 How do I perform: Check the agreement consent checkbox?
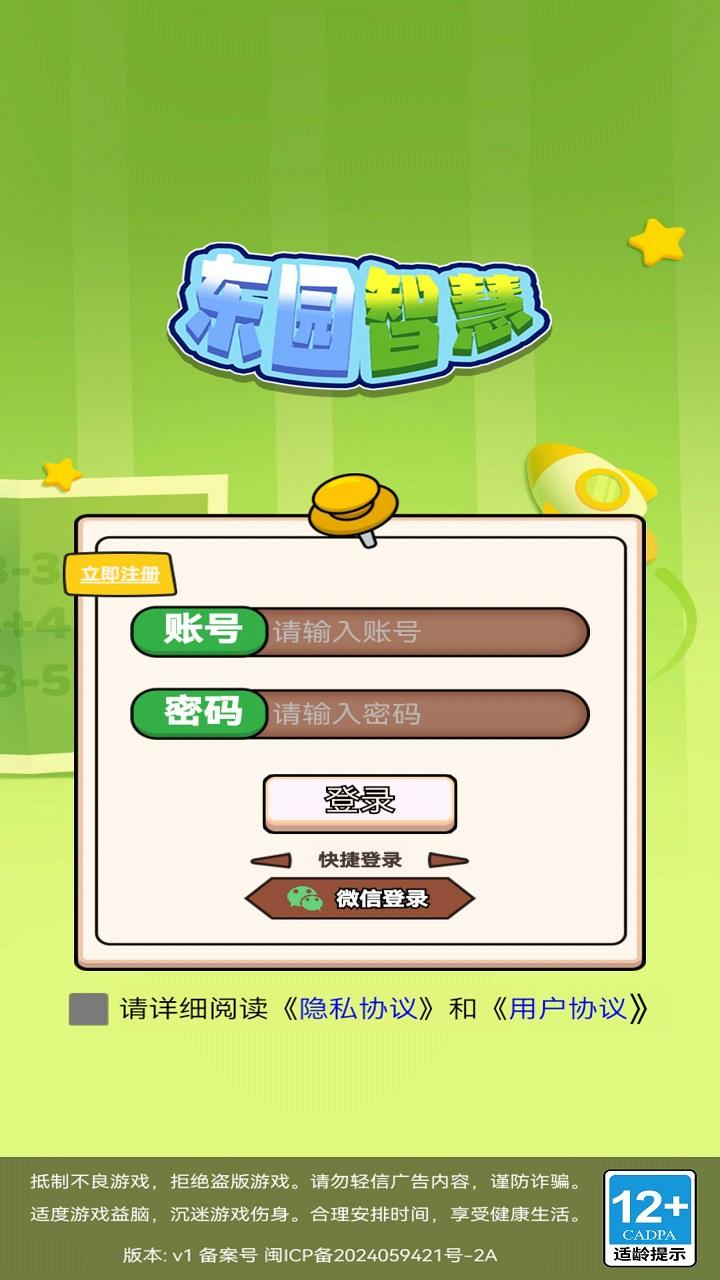tap(88, 1009)
